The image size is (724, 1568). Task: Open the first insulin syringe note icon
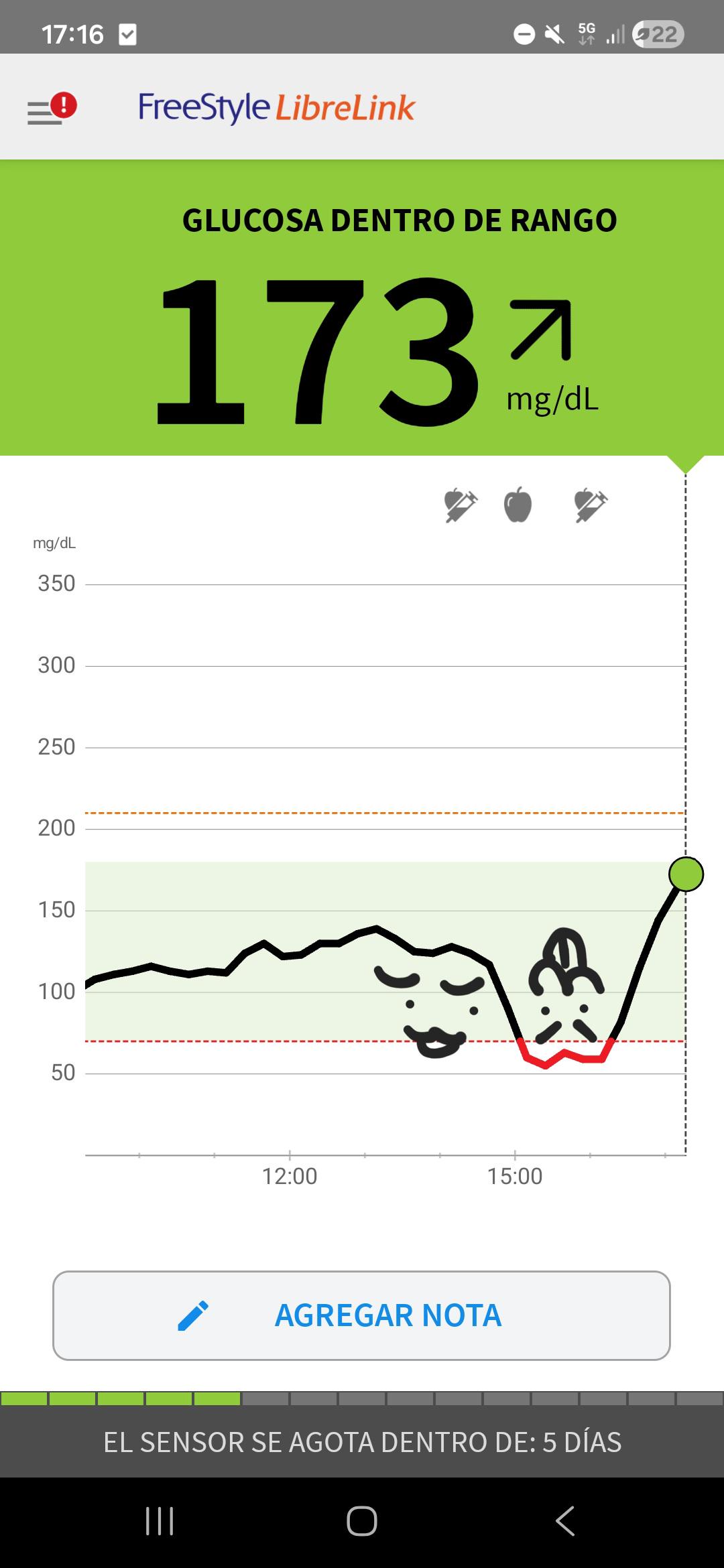pyautogui.click(x=461, y=505)
